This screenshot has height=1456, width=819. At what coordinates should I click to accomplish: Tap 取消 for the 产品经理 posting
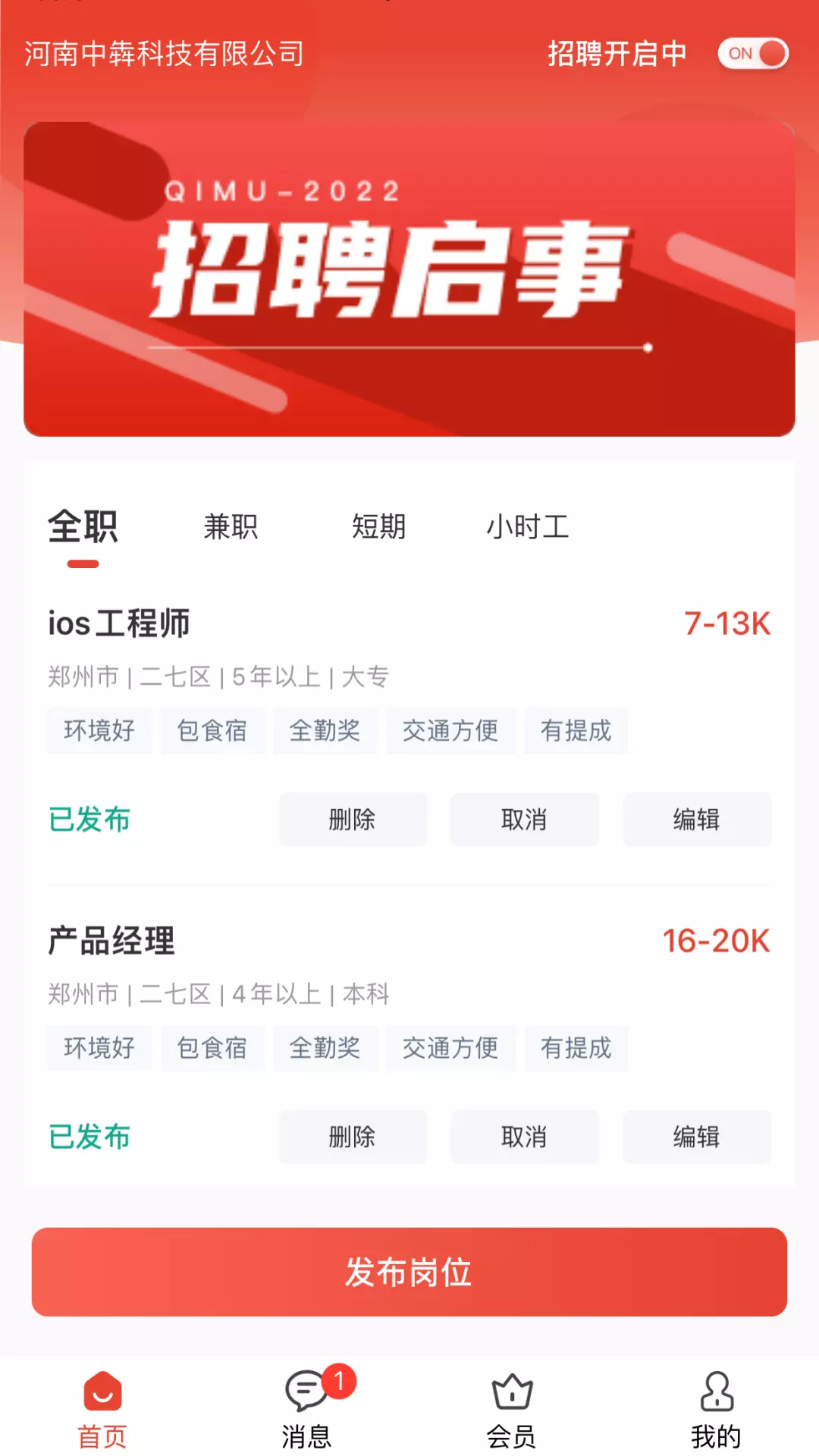[x=525, y=1137]
